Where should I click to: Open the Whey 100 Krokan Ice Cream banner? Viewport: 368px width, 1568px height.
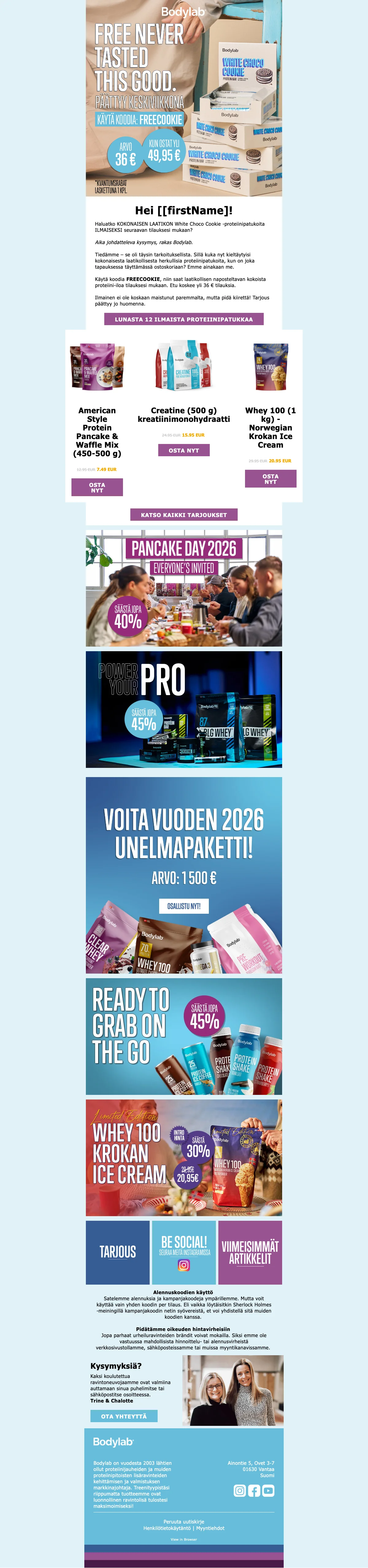coord(184,1157)
